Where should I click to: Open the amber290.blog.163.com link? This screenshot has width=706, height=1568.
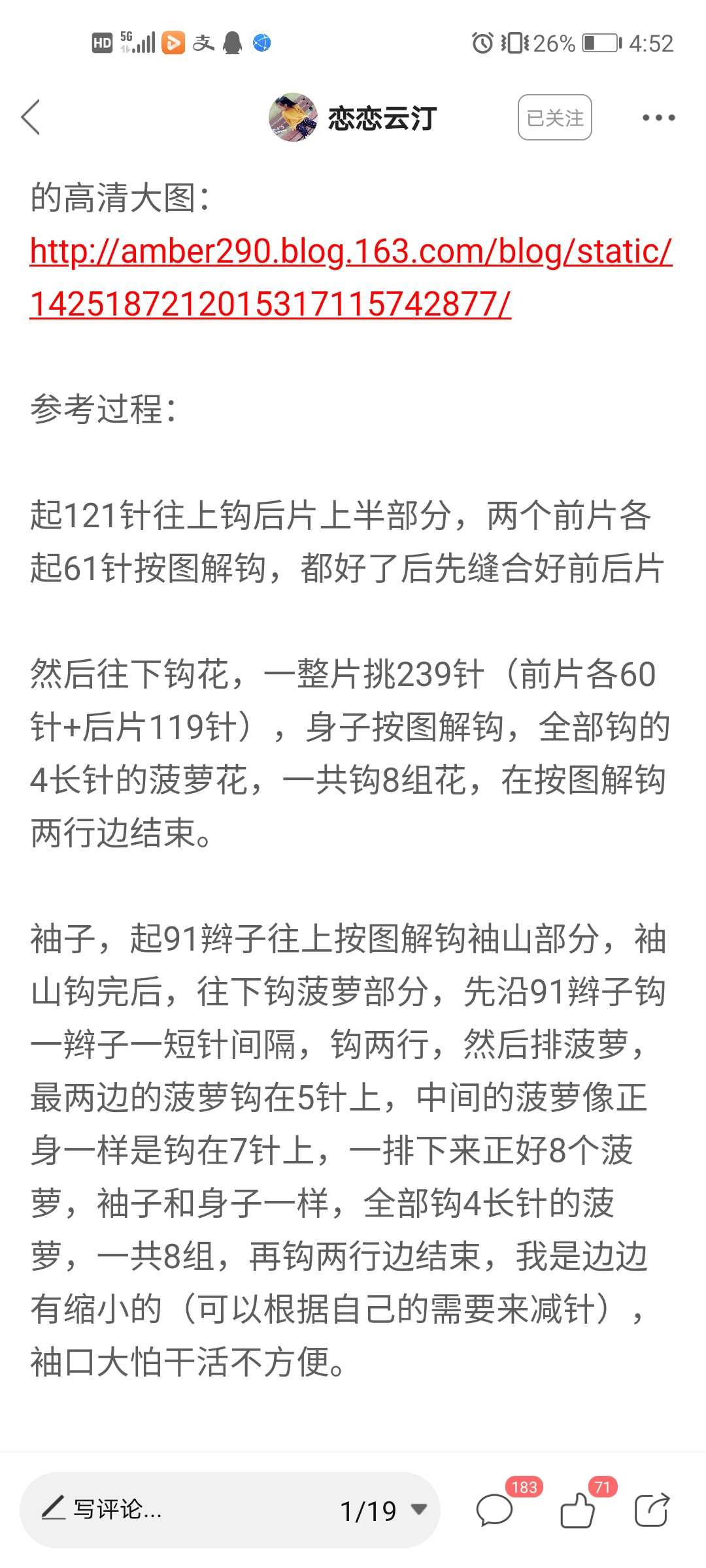click(351, 278)
